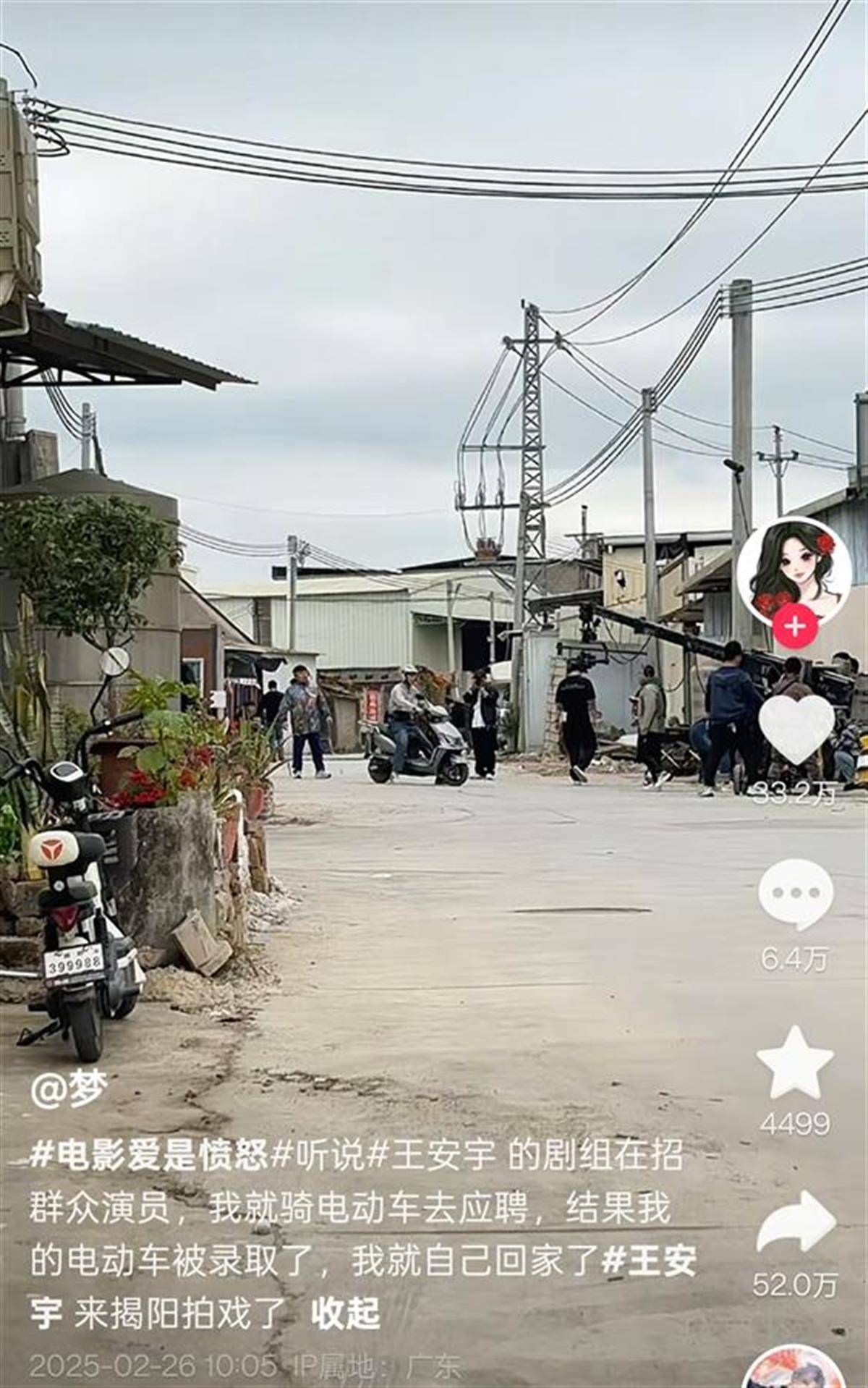The height and width of the screenshot is (1388, 868).
Task: Open the comments with 6.4万 replies
Action: coord(796,895)
